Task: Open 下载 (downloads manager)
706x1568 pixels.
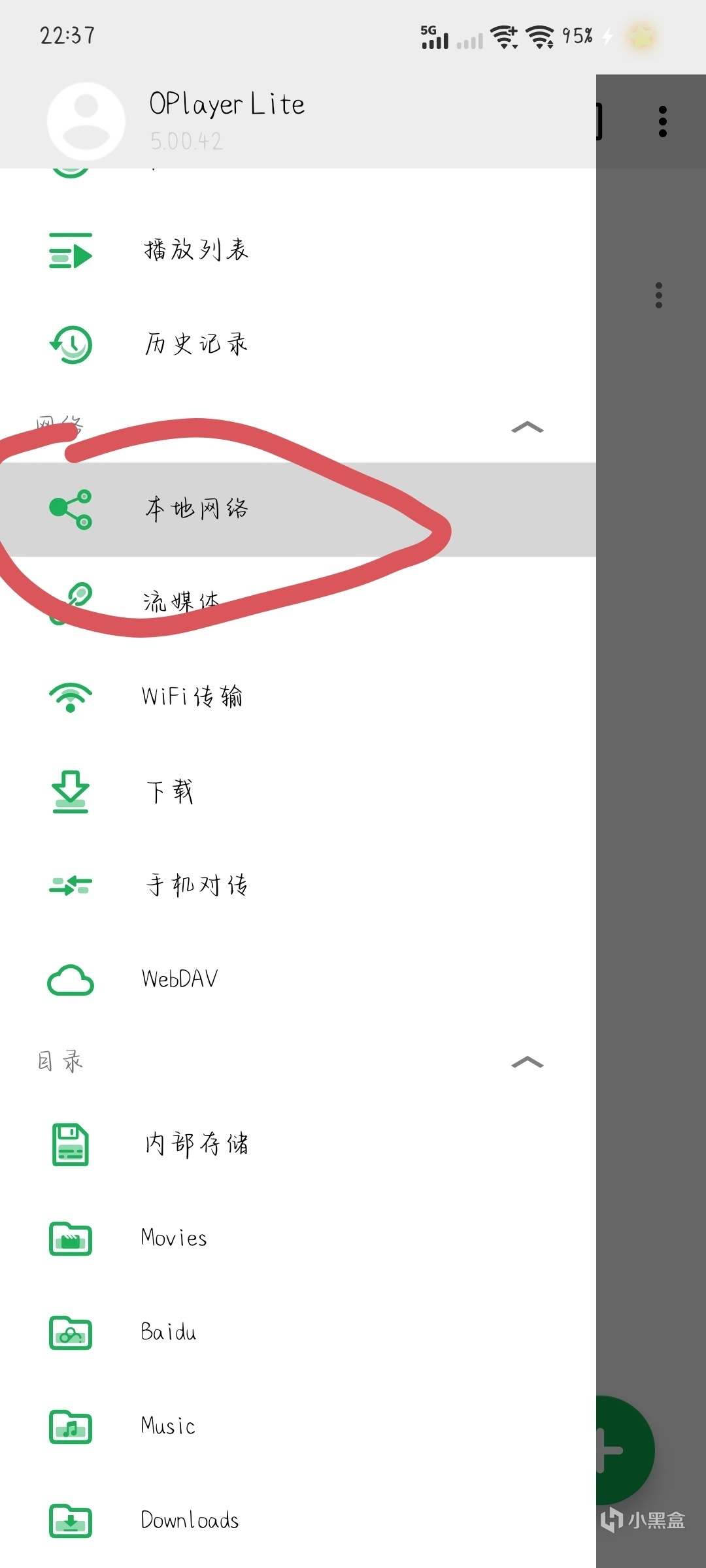Action: pyautogui.click(x=170, y=791)
